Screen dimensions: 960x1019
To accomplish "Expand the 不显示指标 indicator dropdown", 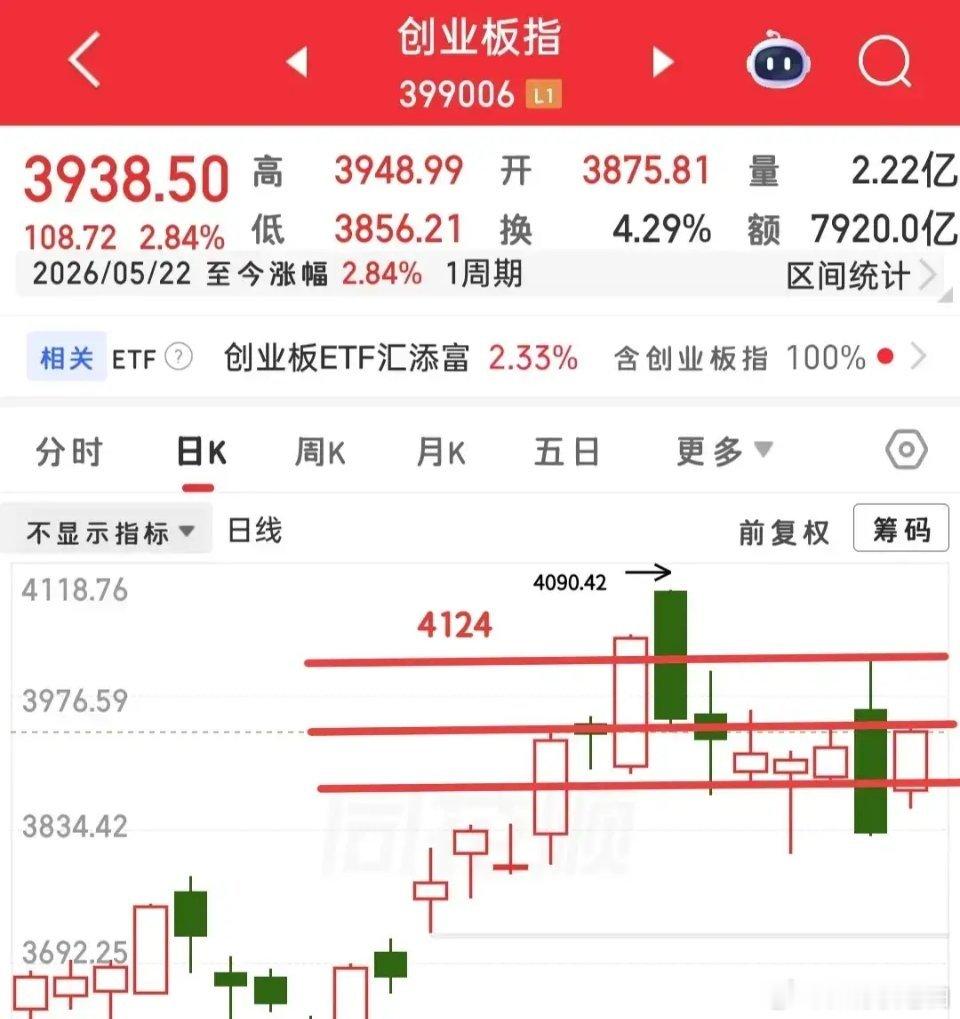I will point(108,532).
